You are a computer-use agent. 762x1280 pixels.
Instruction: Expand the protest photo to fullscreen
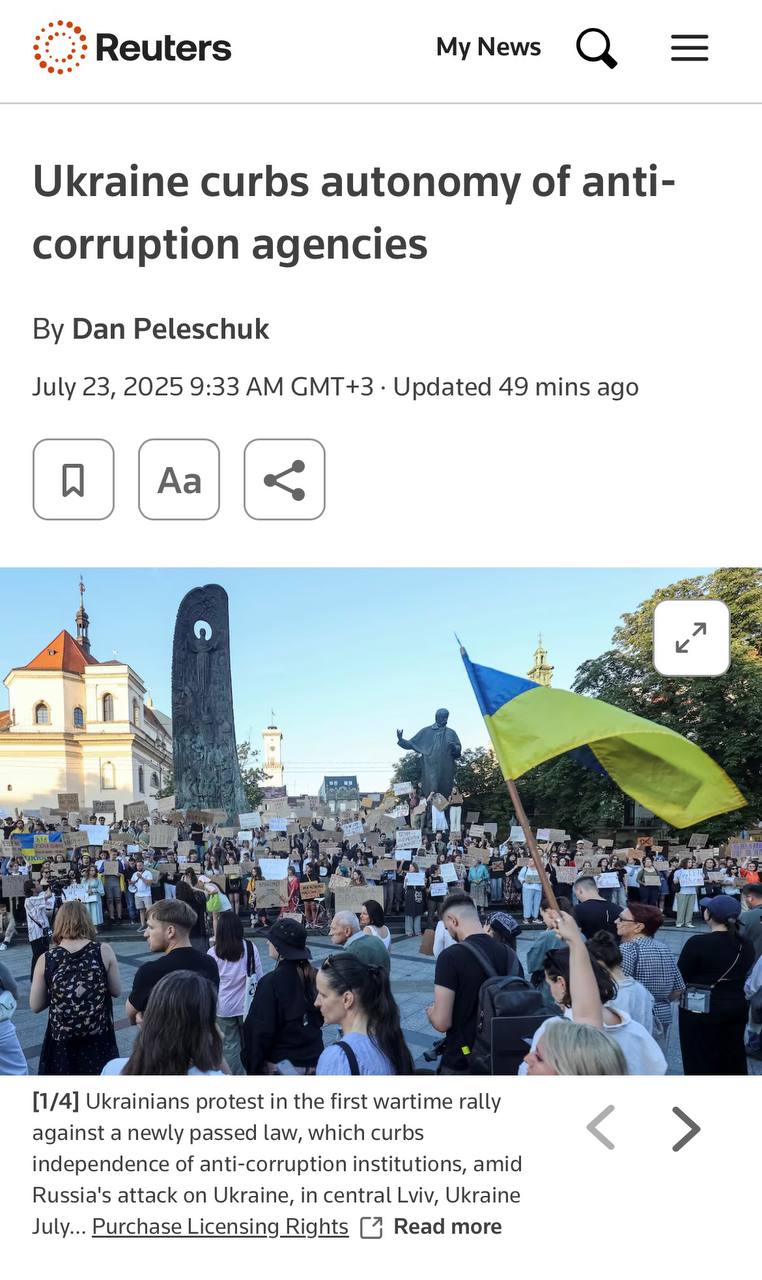691,638
